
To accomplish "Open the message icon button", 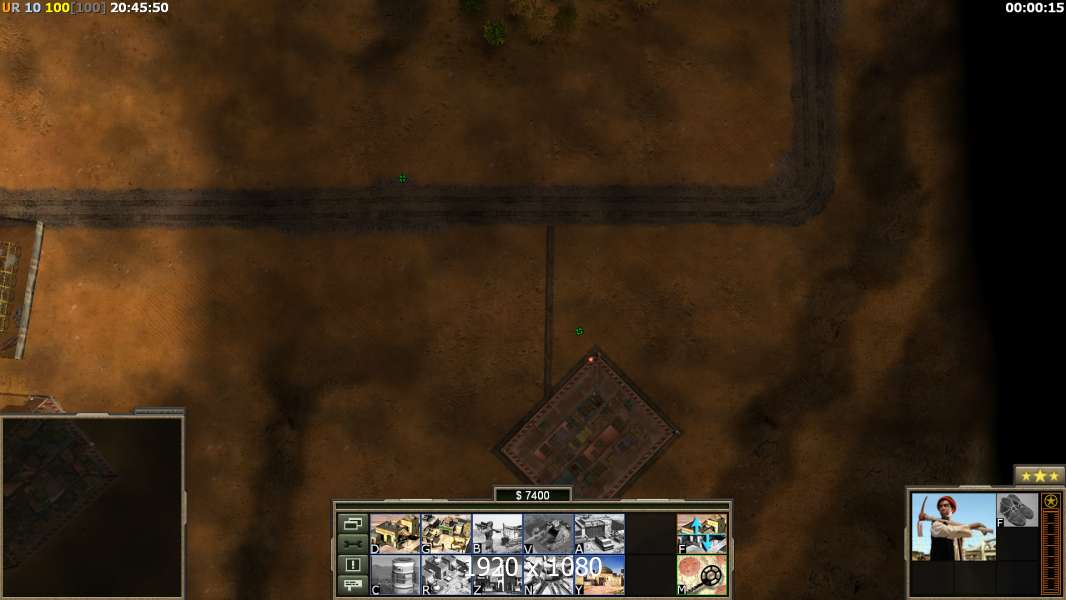I will 352,586.
